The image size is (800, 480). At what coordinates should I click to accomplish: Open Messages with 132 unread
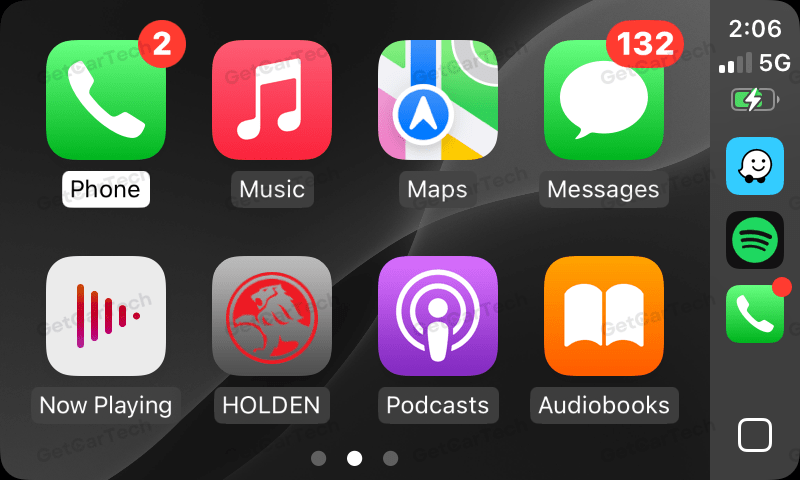point(603,100)
